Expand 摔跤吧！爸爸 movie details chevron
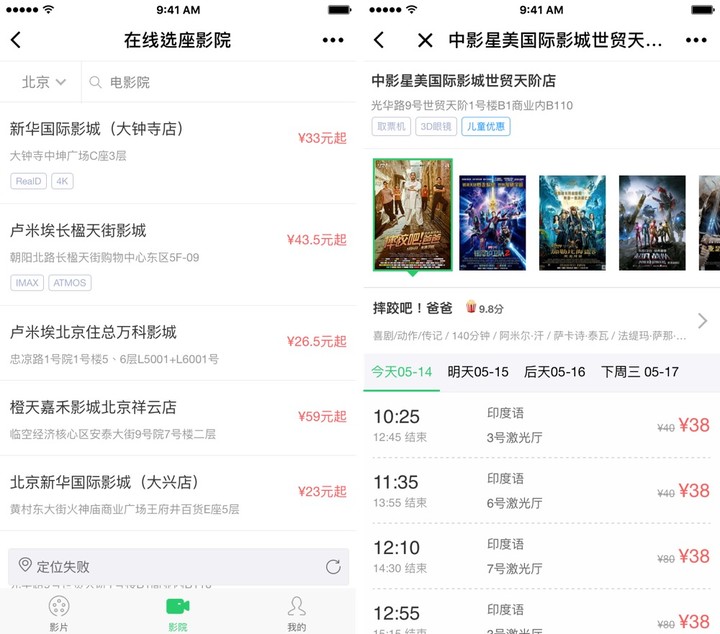 pos(702,321)
